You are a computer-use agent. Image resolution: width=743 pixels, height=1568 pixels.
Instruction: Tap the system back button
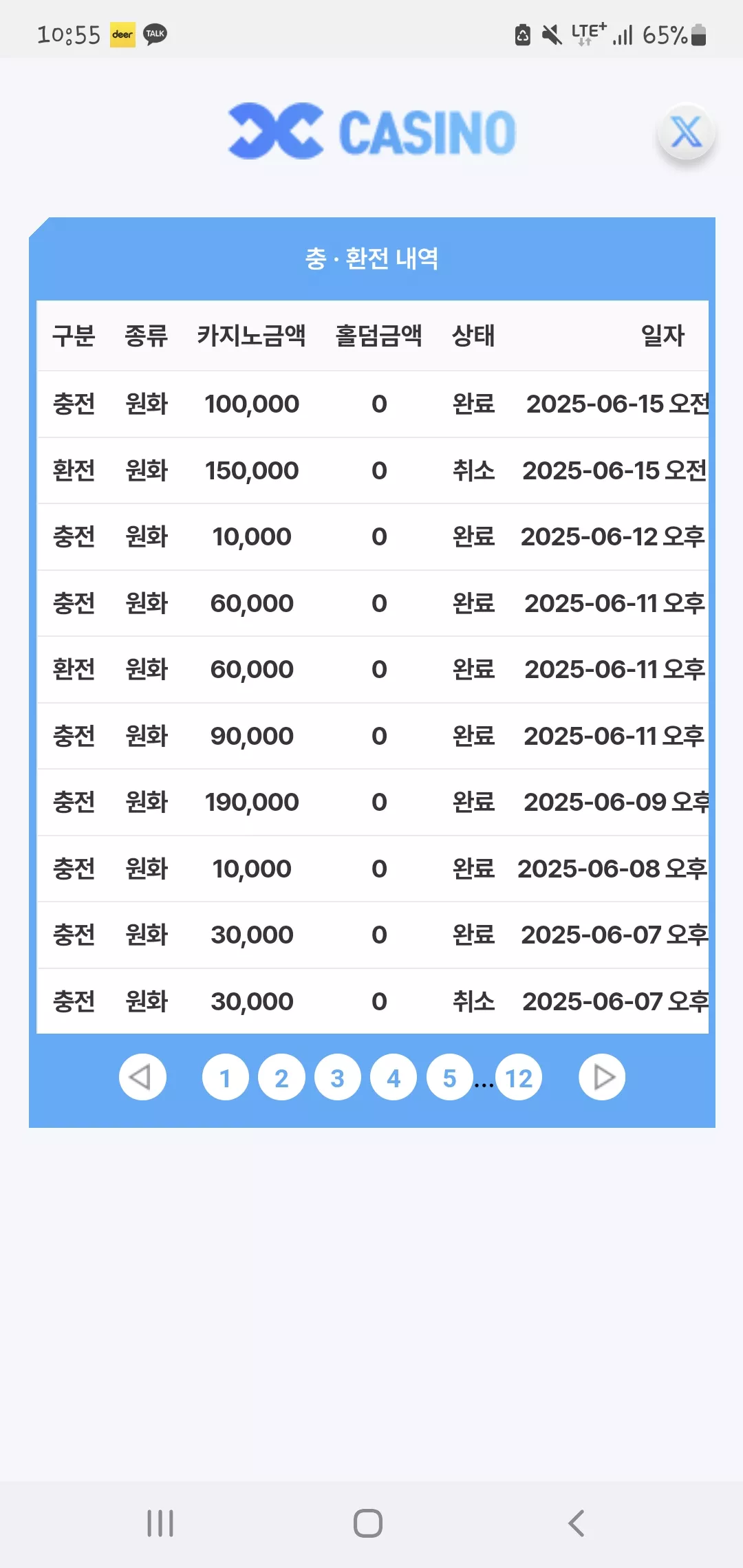pyautogui.click(x=577, y=1523)
